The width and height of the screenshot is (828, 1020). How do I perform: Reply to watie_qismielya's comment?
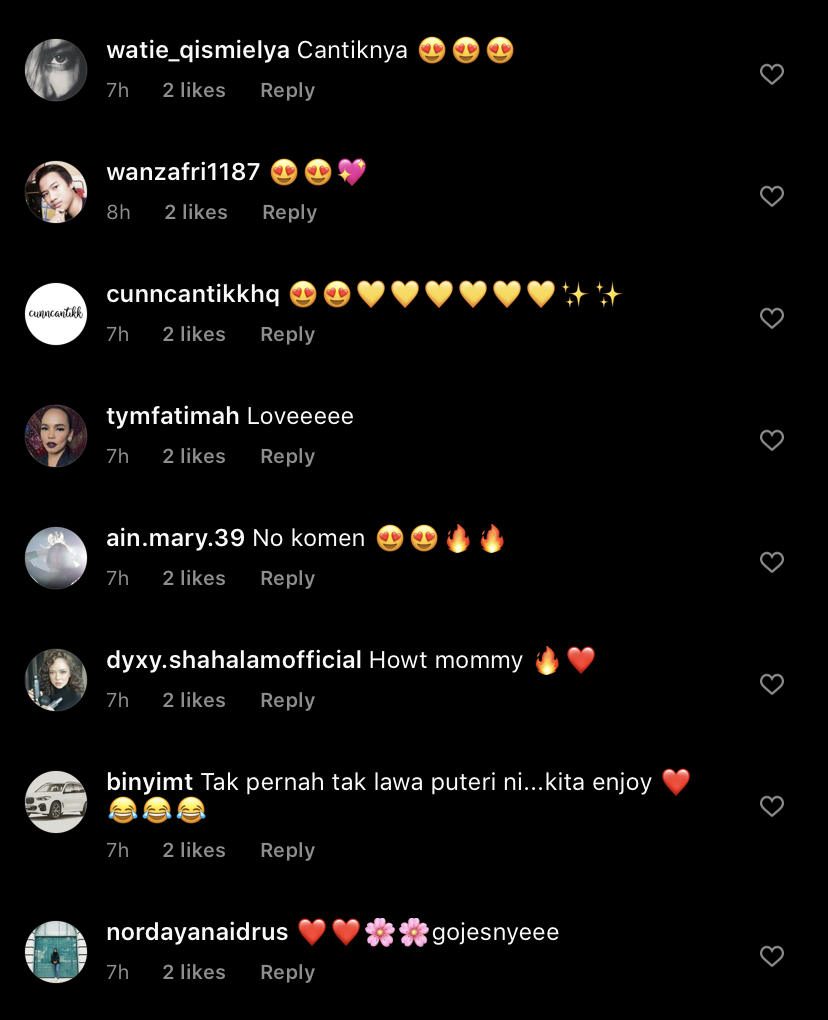(287, 90)
